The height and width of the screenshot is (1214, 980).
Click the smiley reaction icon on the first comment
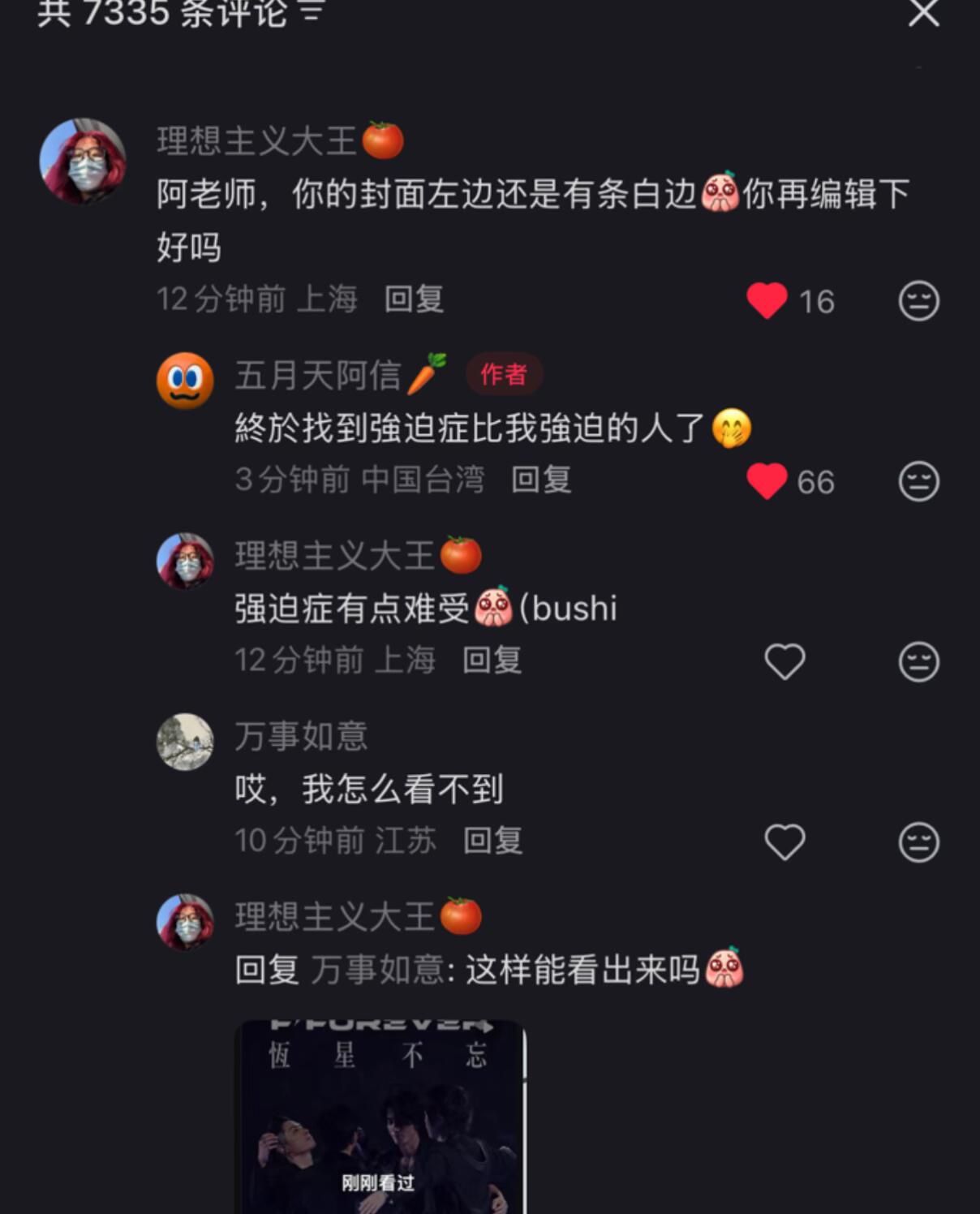click(x=918, y=299)
